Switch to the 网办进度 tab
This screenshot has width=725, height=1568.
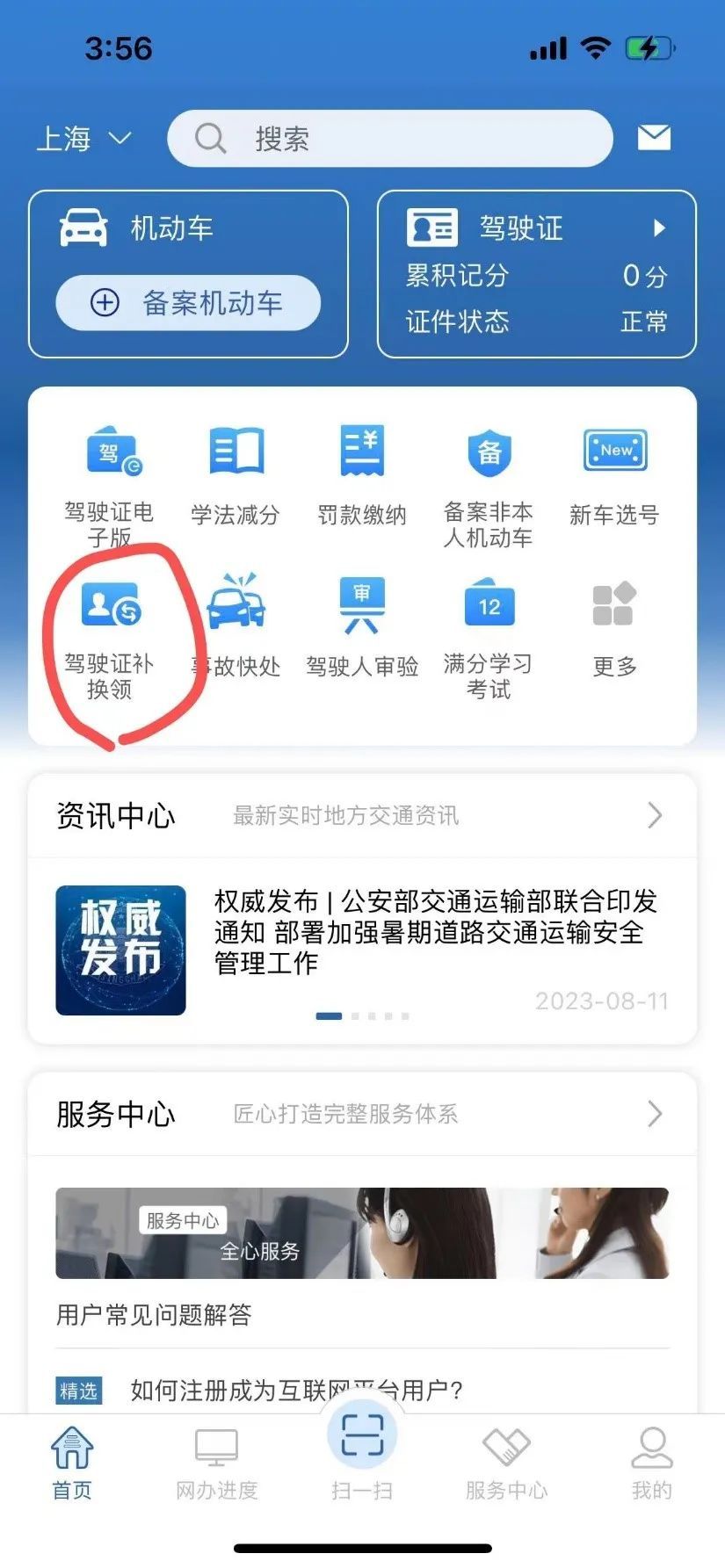coord(216,1463)
